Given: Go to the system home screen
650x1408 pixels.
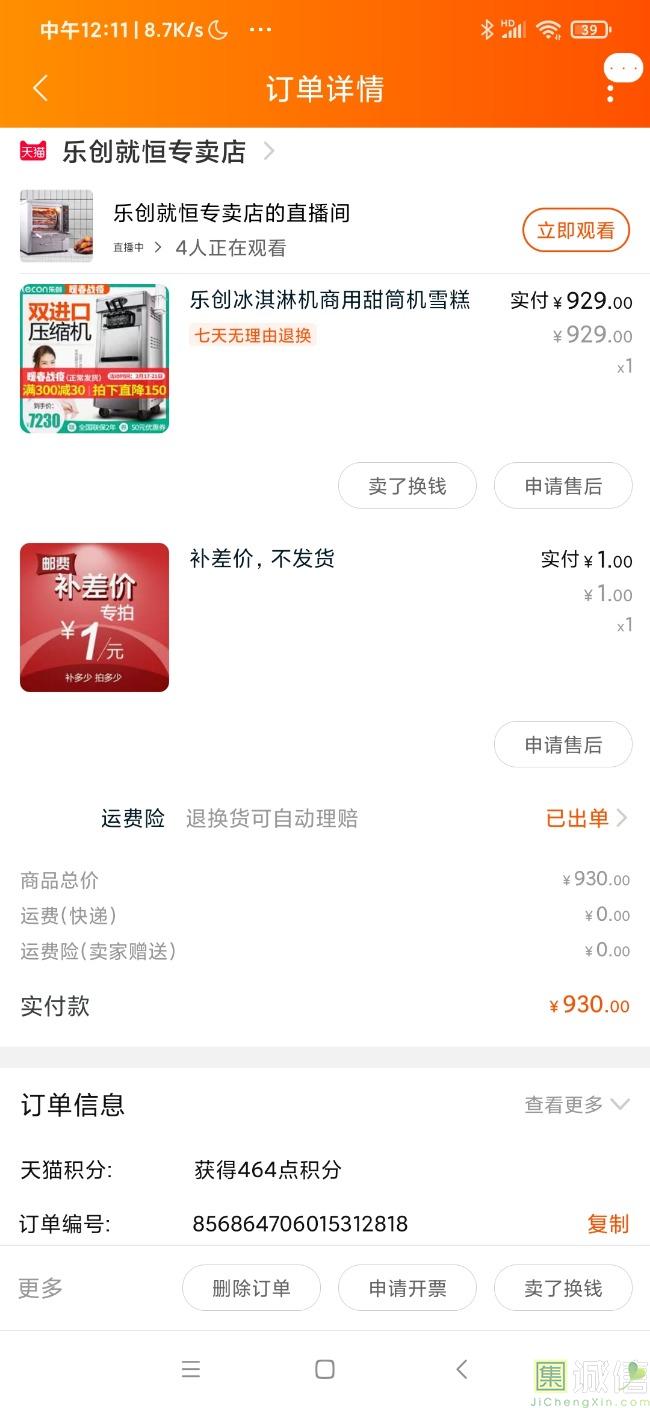Looking at the screenshot, I should [x=324, y=1369].
